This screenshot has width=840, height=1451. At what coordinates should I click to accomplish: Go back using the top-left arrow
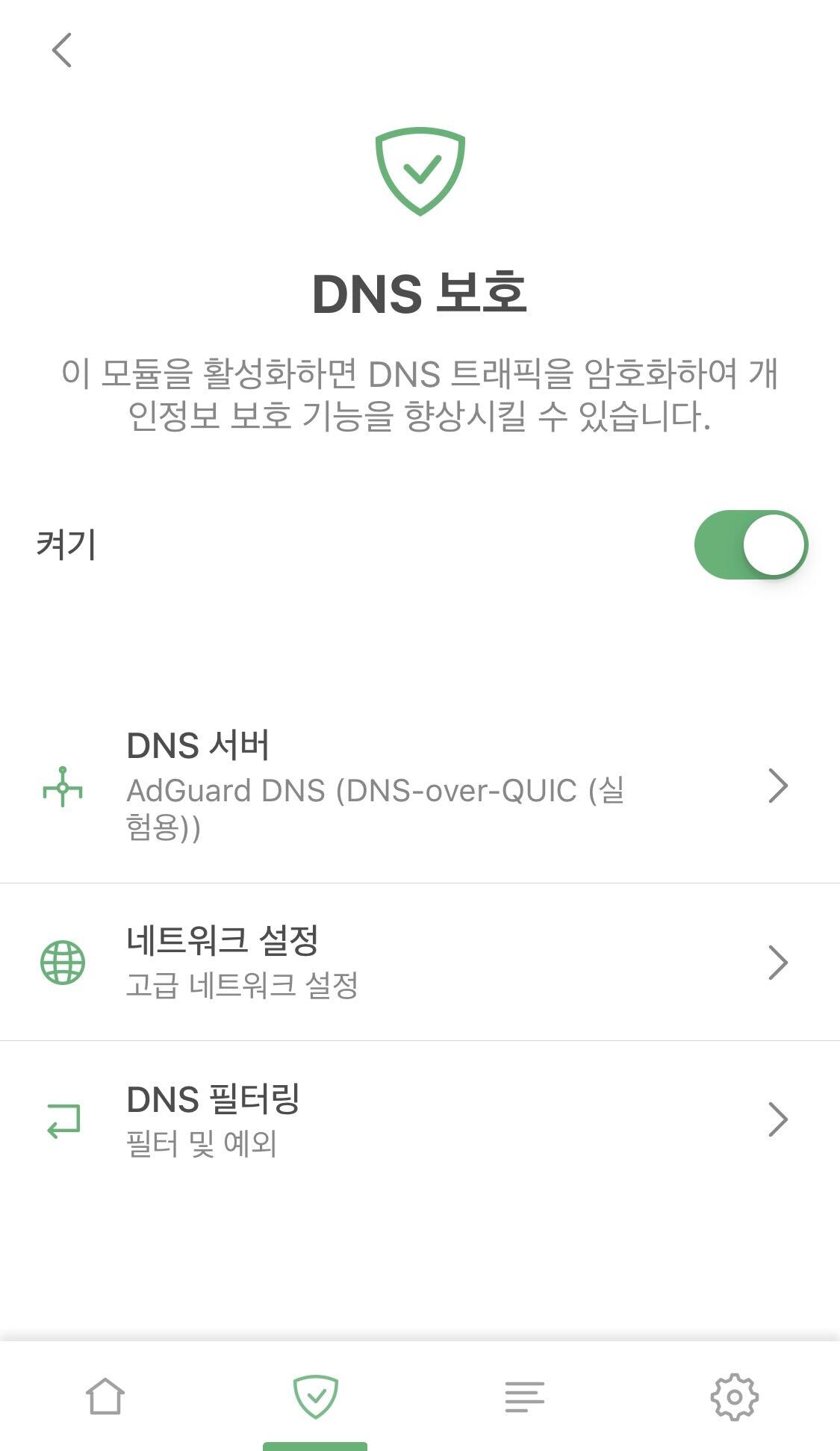point(62,50)
